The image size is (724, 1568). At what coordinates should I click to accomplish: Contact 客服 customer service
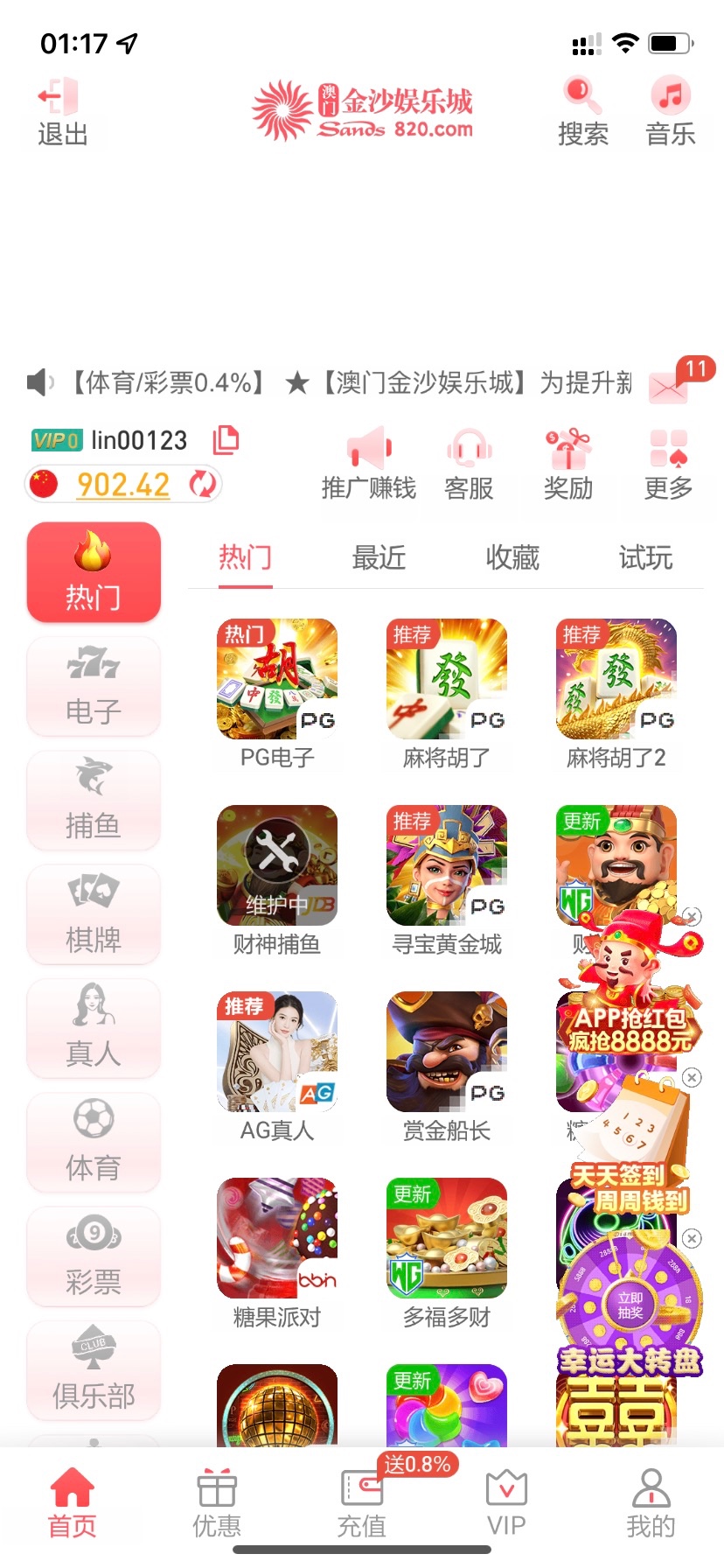click(469, 465)
